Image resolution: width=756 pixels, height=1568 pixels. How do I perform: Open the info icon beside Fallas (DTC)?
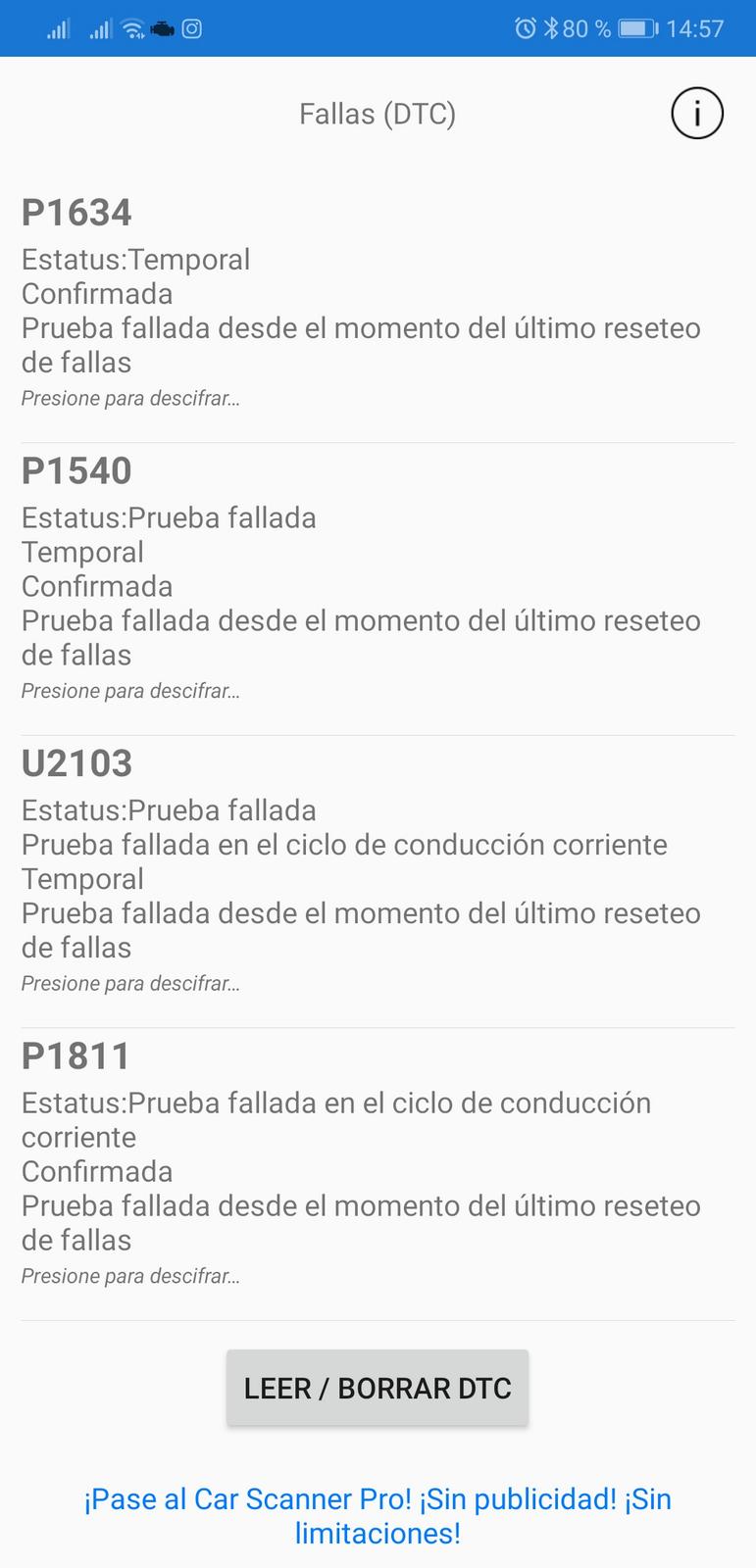[696, 114]
